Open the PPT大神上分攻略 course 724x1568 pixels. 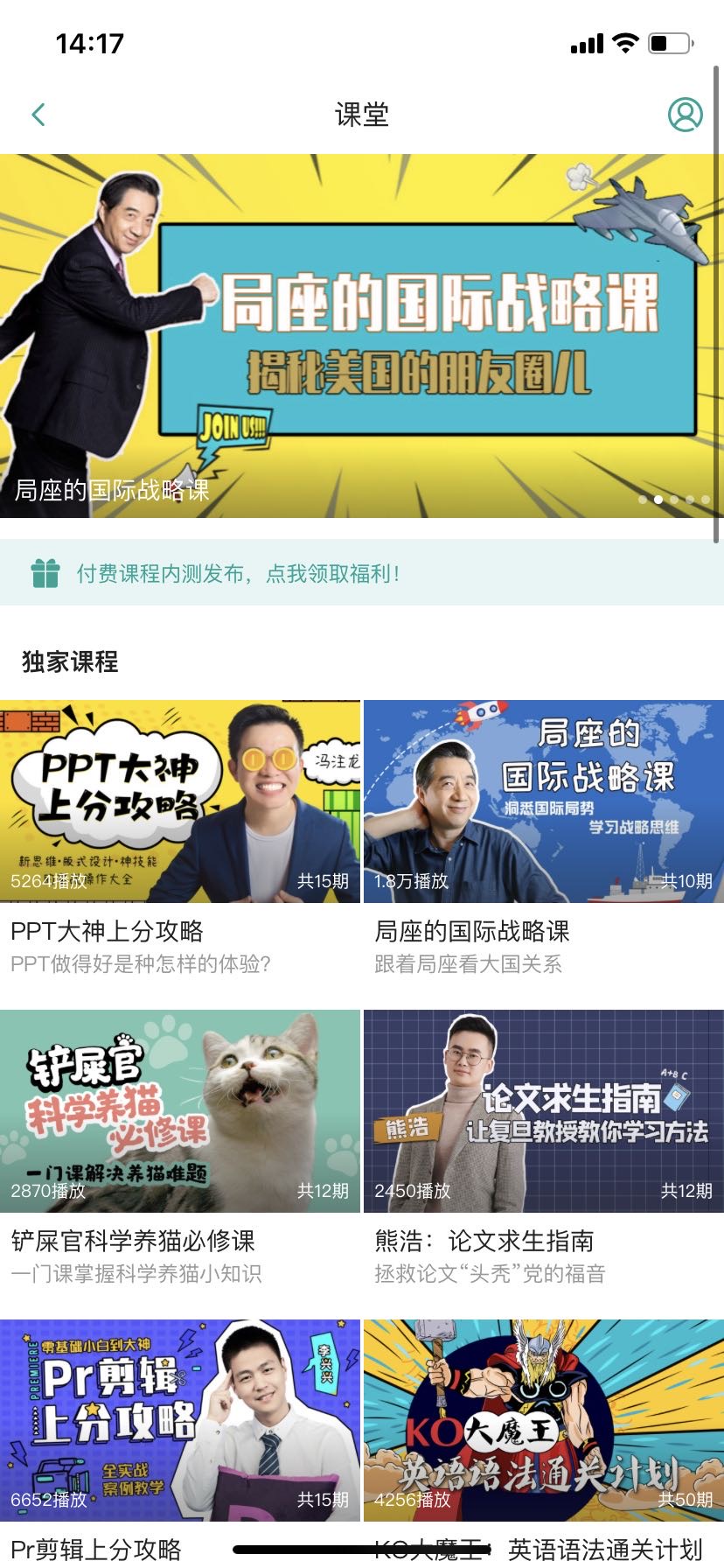pos(180,801)
